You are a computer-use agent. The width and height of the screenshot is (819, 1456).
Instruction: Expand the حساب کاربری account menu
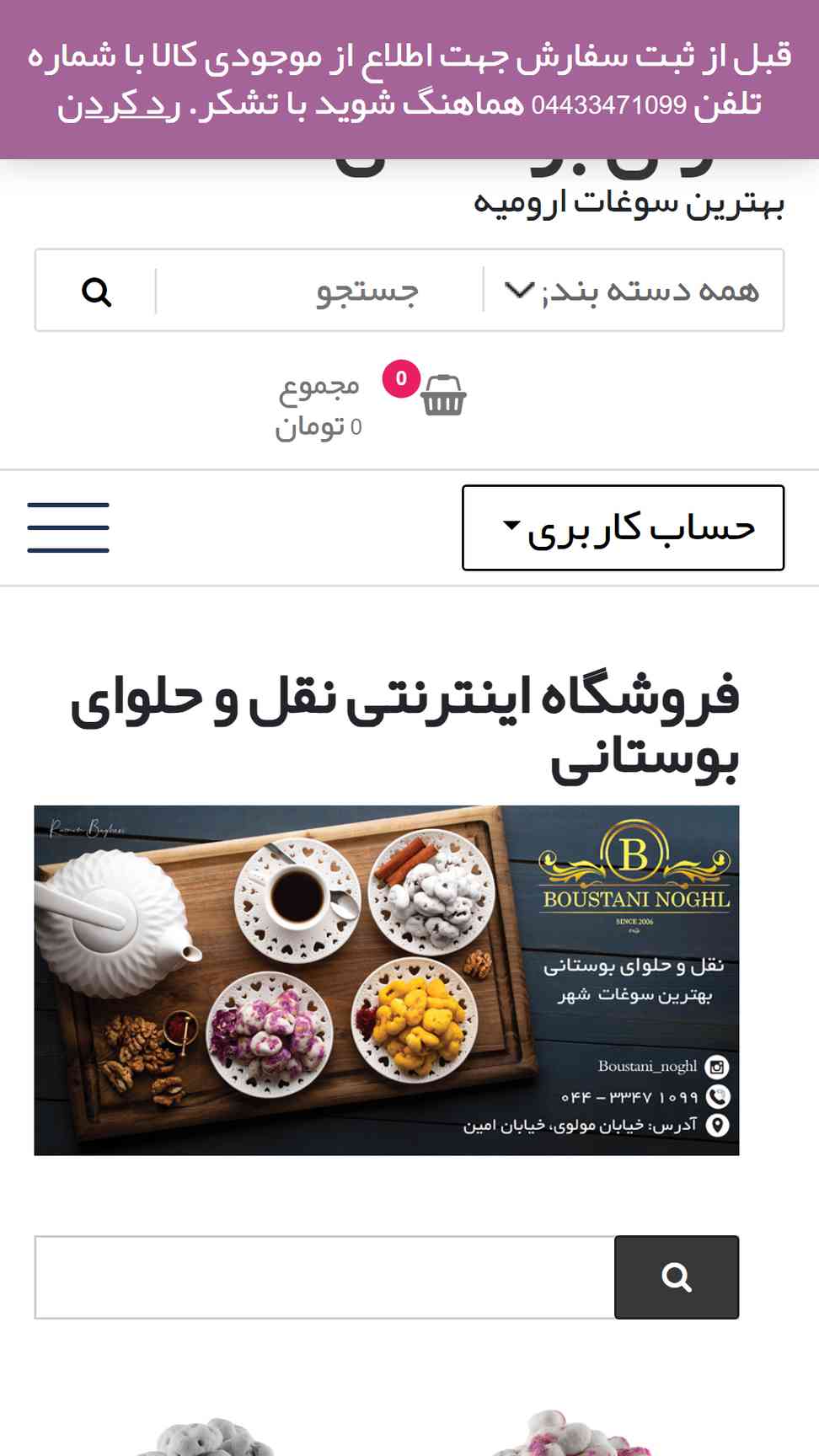pos(623,527)
